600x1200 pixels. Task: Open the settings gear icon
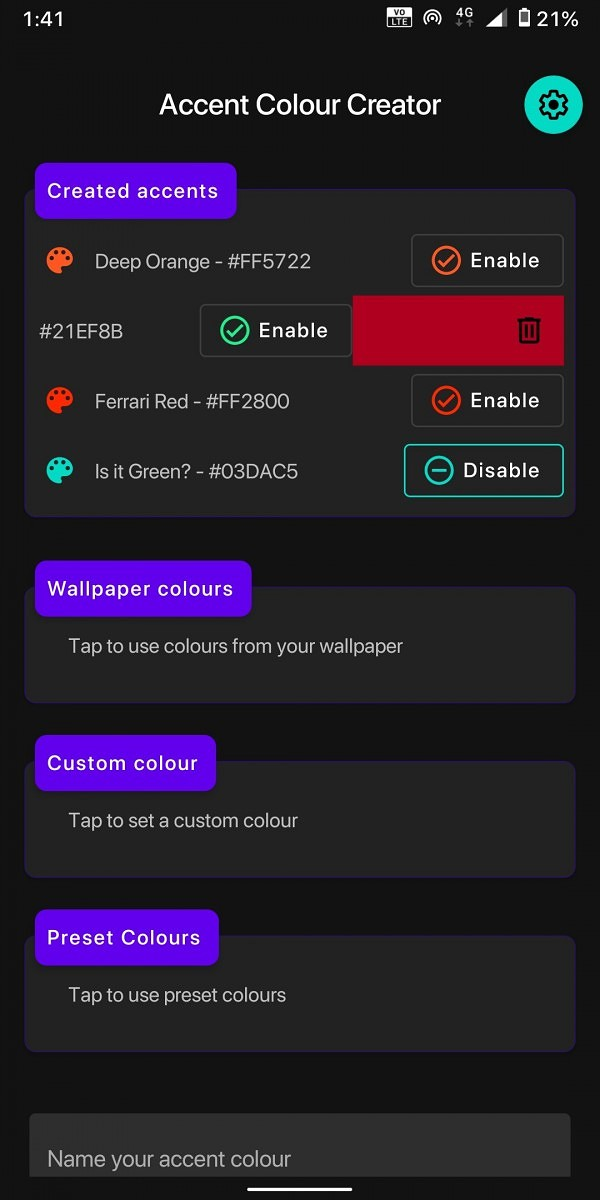click(x=553, y=104)
